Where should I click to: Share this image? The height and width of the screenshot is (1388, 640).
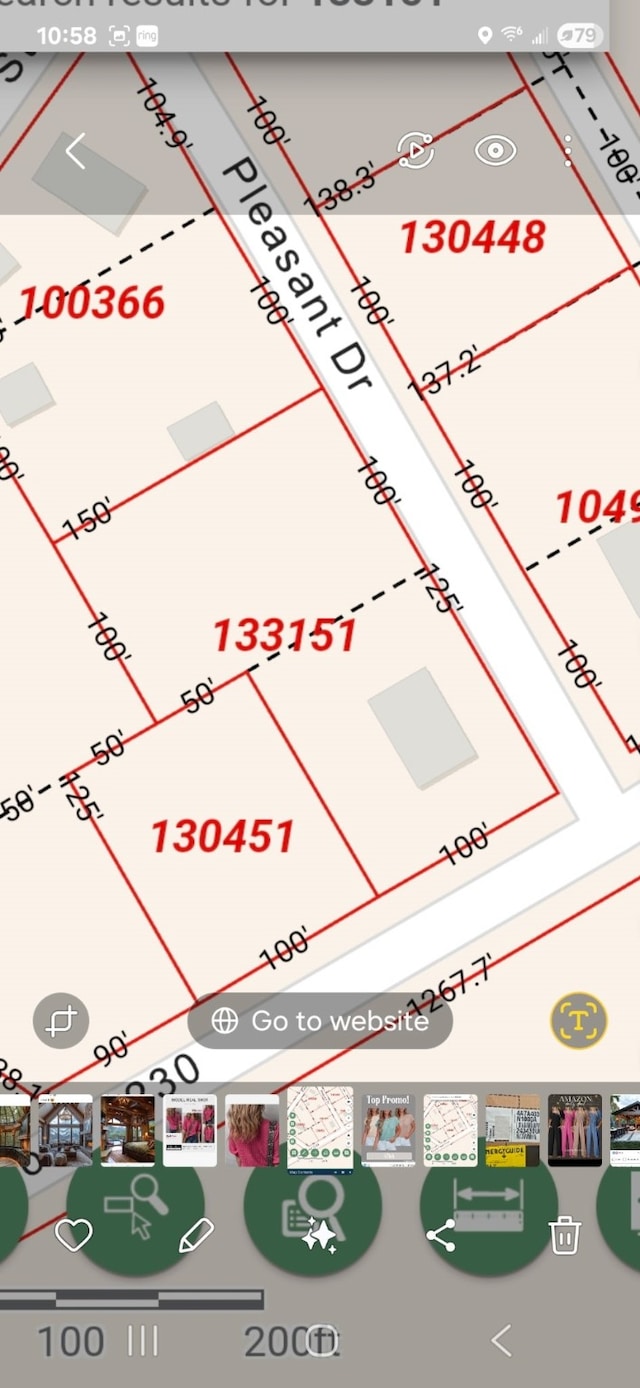pos(441,1236)
